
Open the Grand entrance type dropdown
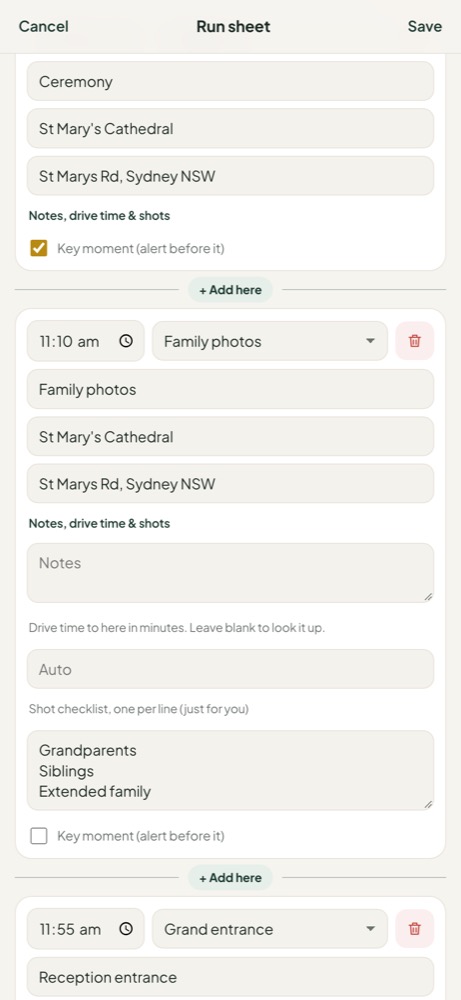point(270,929)
